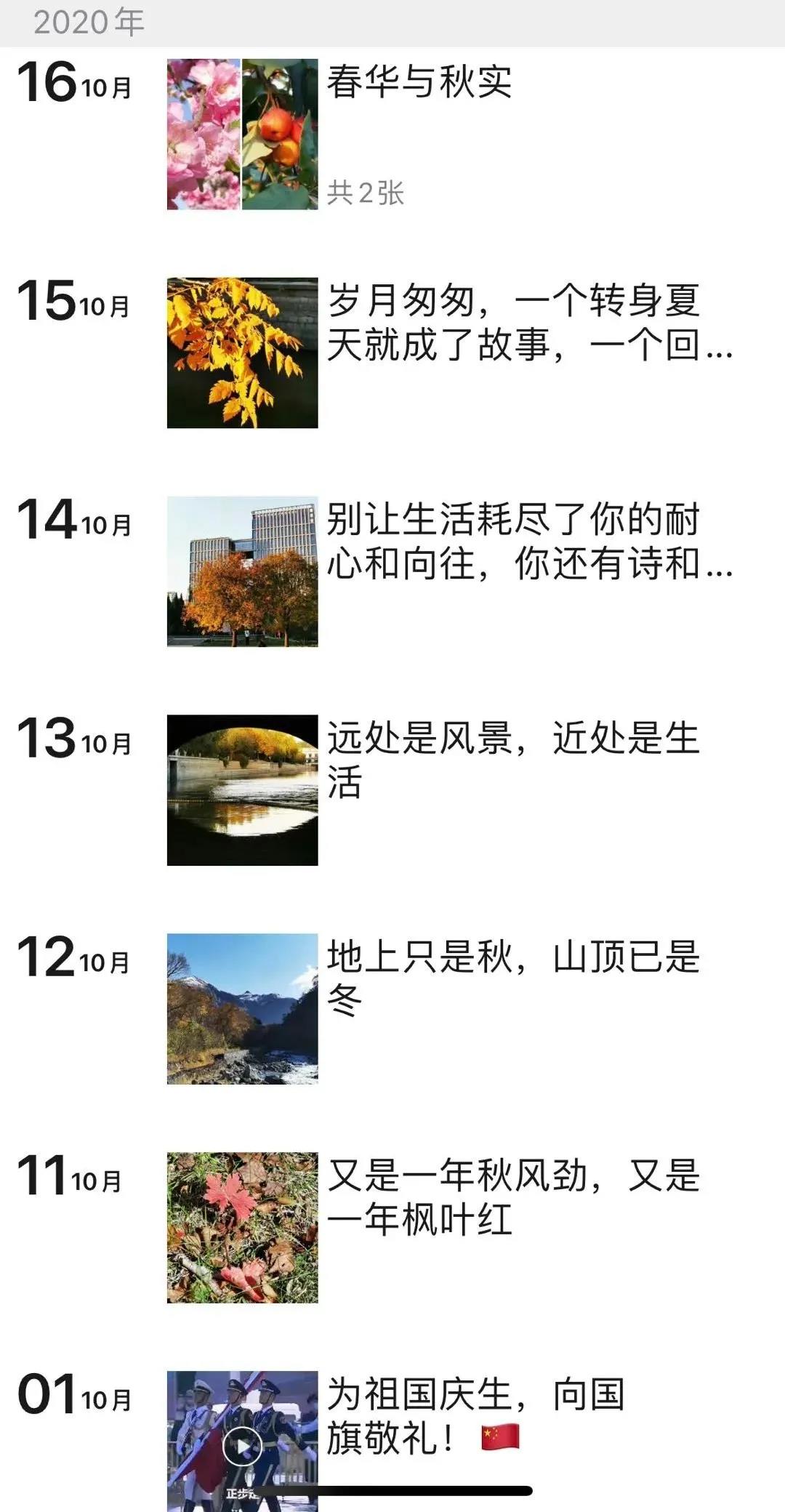View the yellow leaves photo from 15 October
This screenshot has width=785, height=1512.
click(x=243, y=353)
